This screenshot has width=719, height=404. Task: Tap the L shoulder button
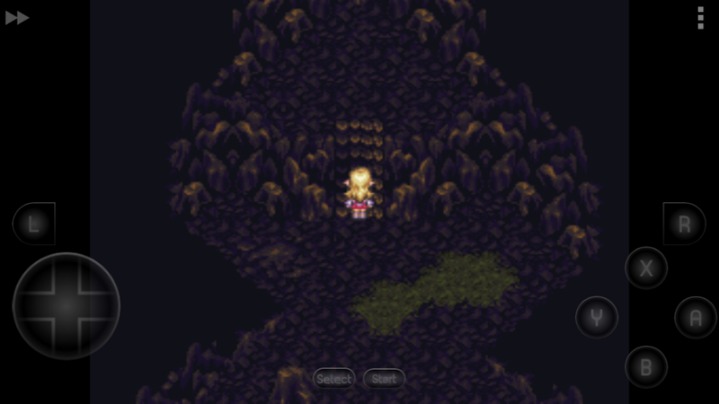[33, 223]
